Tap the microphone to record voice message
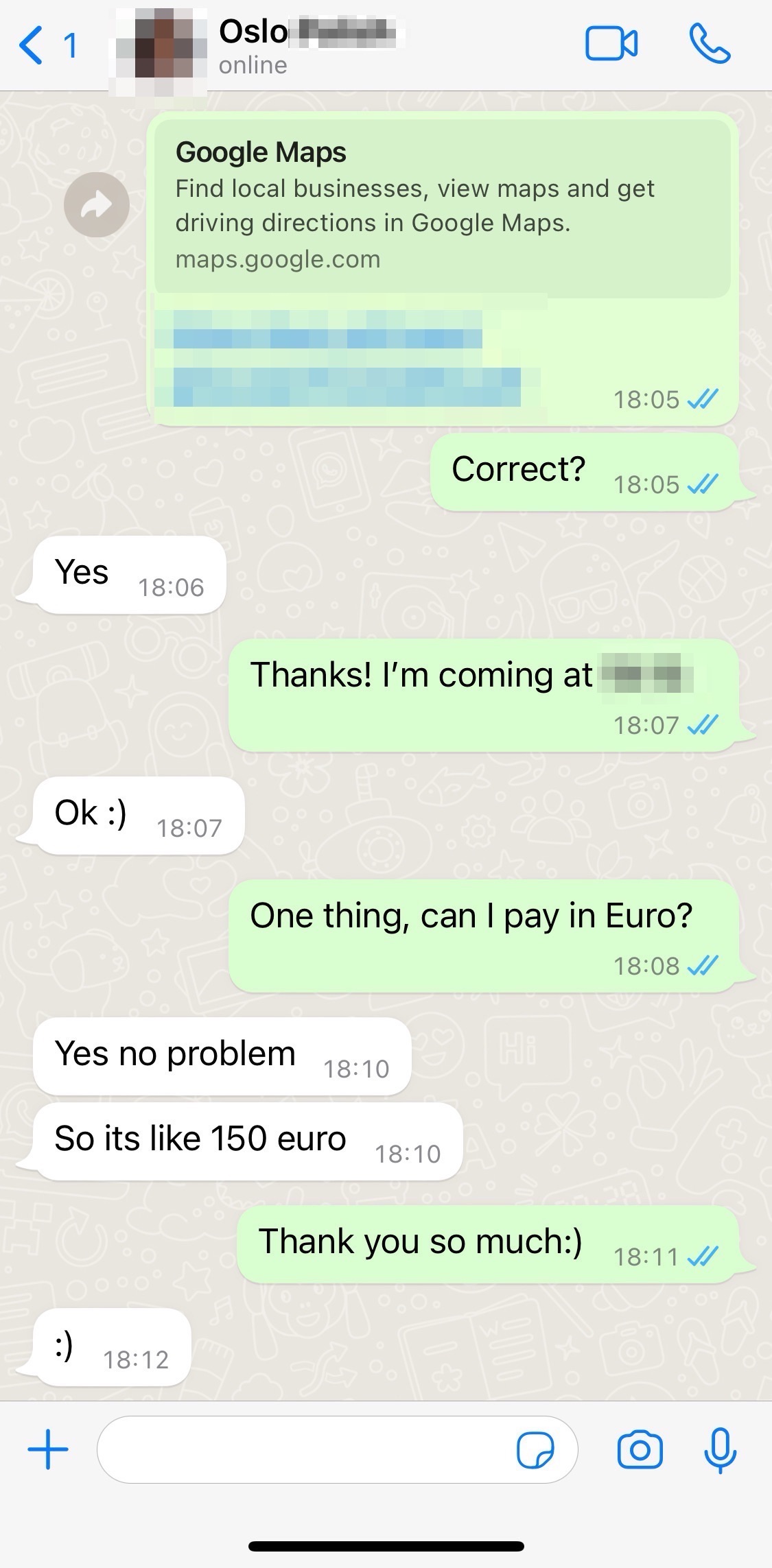The image size is (772, 1568). point(720,1449)
